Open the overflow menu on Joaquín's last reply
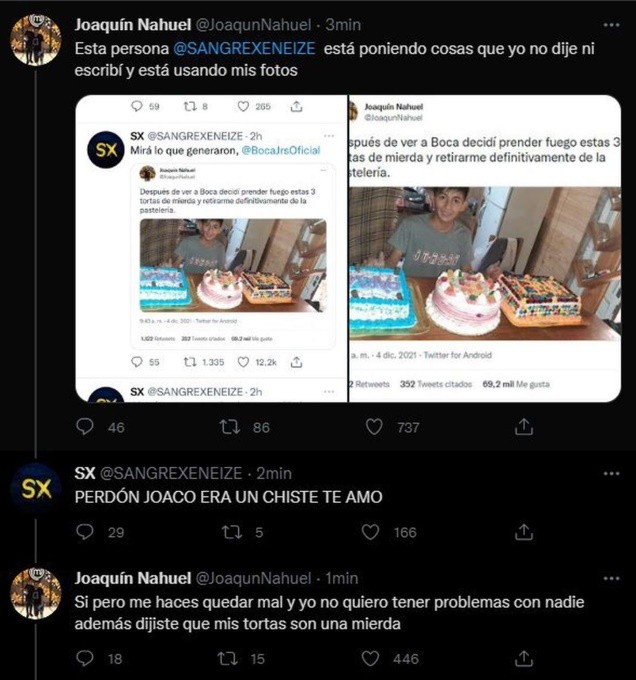Image resolution: width=636 pixels, height=680 pixels. tap(611, 578)
